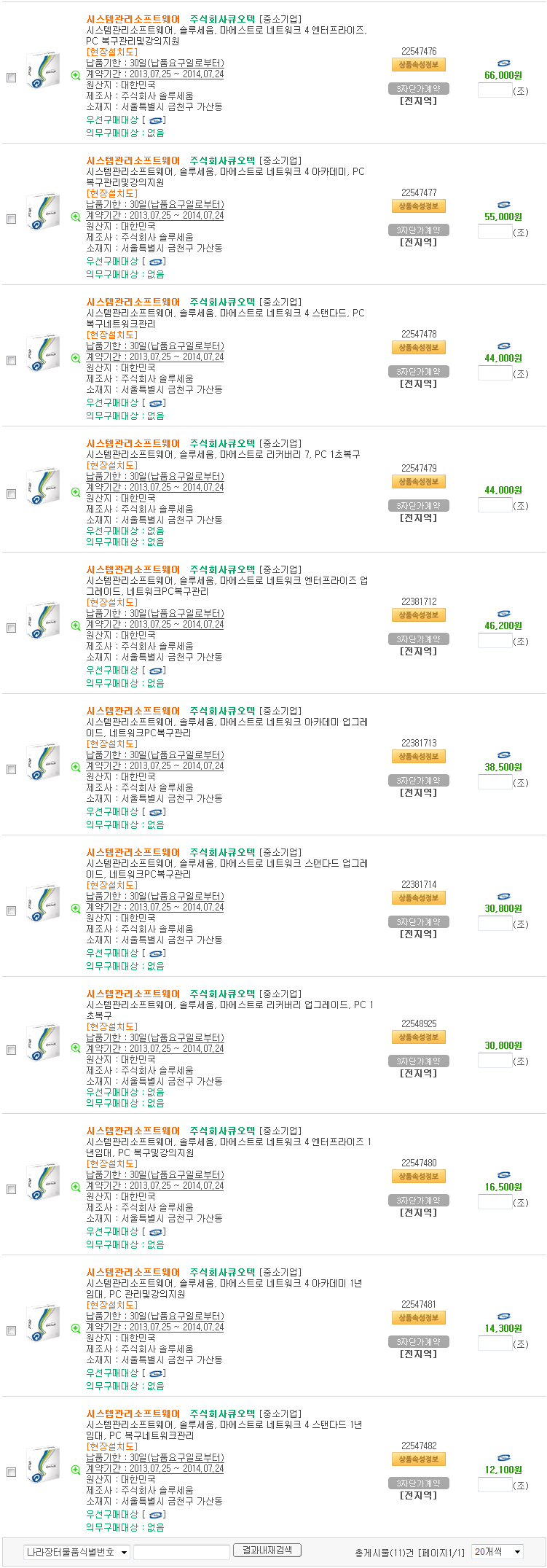The image size is (547, 1568).
Task: Enter quantity for the 14,300원 item
Action: 495,1343
